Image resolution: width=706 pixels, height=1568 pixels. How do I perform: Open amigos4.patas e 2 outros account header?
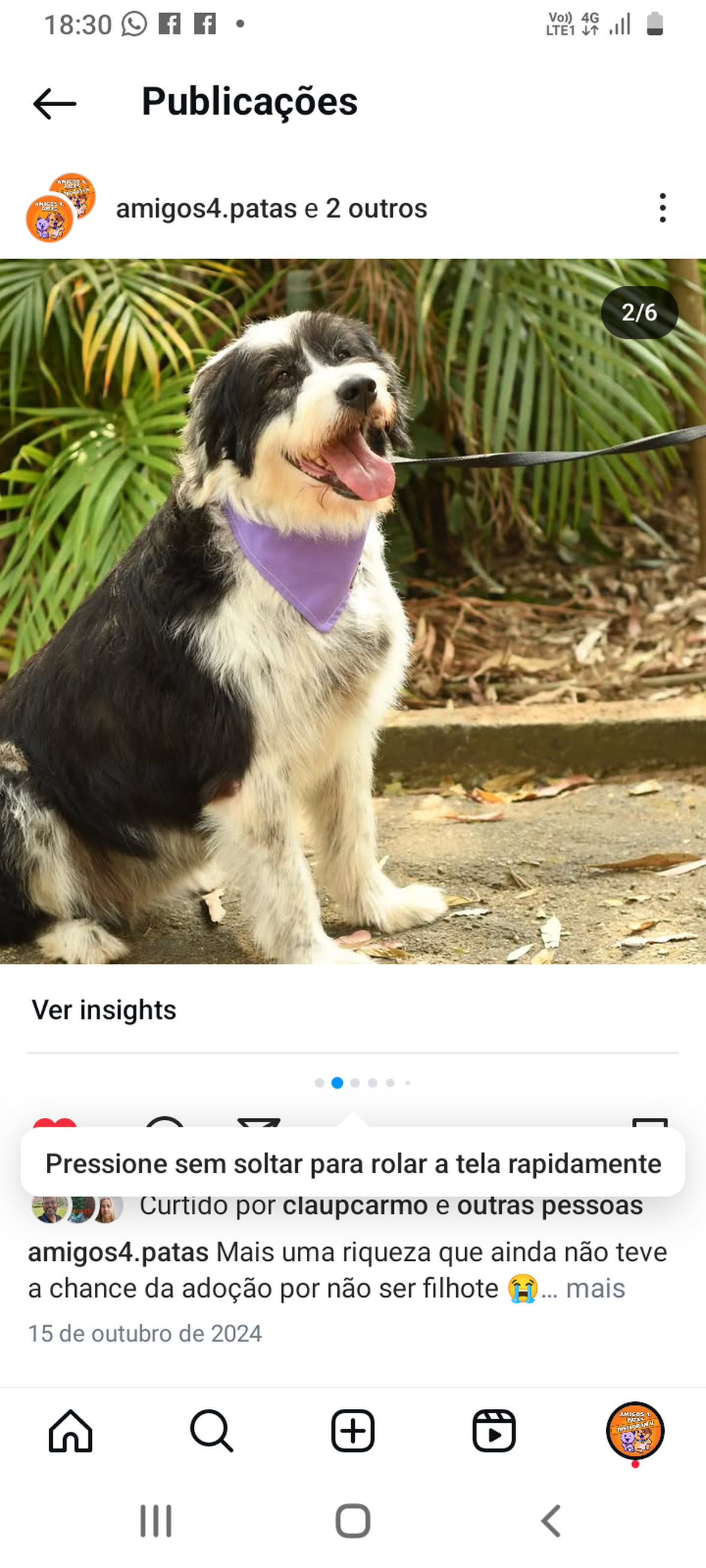click(271, 208)
